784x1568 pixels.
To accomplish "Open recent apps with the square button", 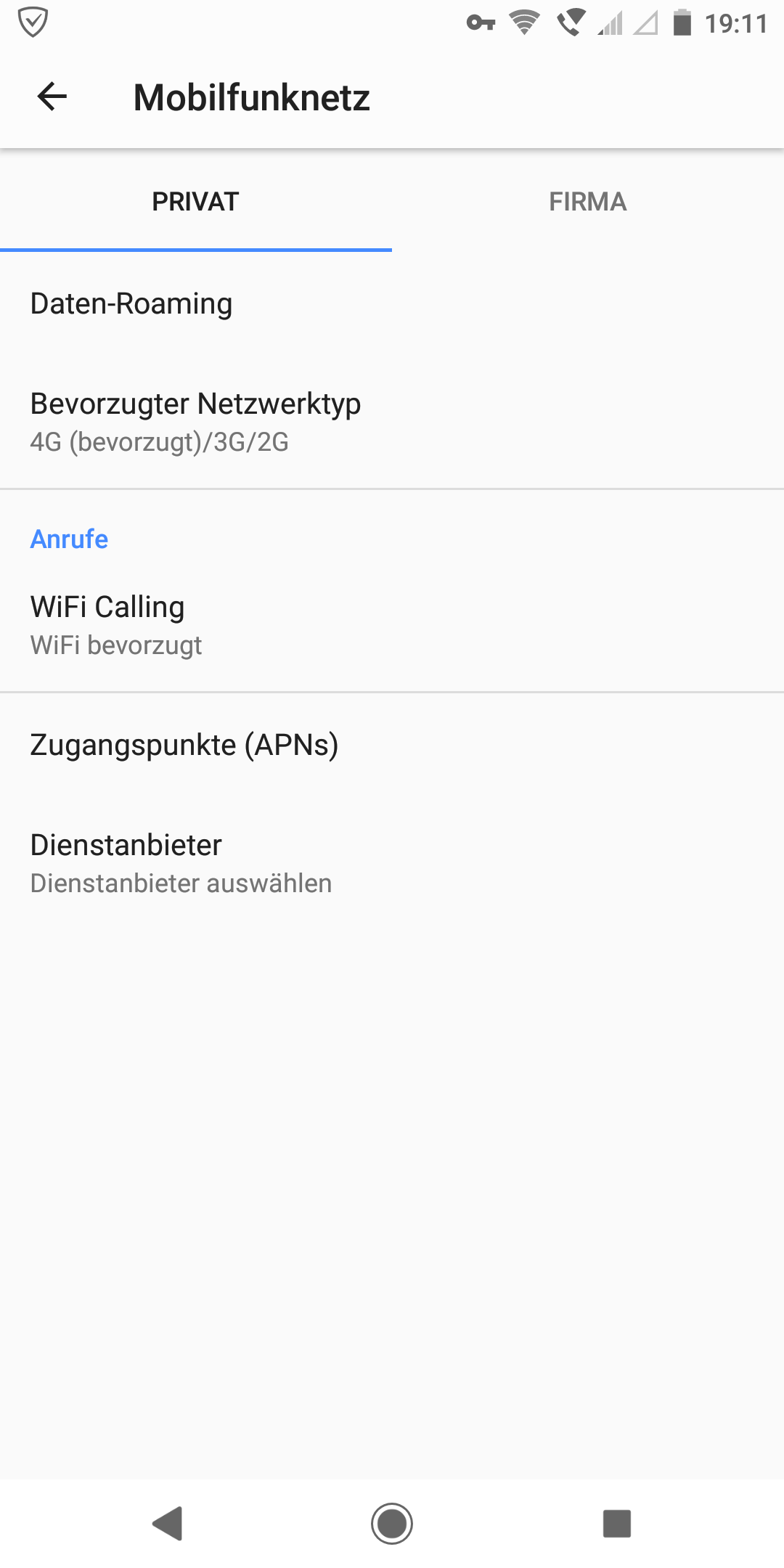I will click(x=617, y=1523).
